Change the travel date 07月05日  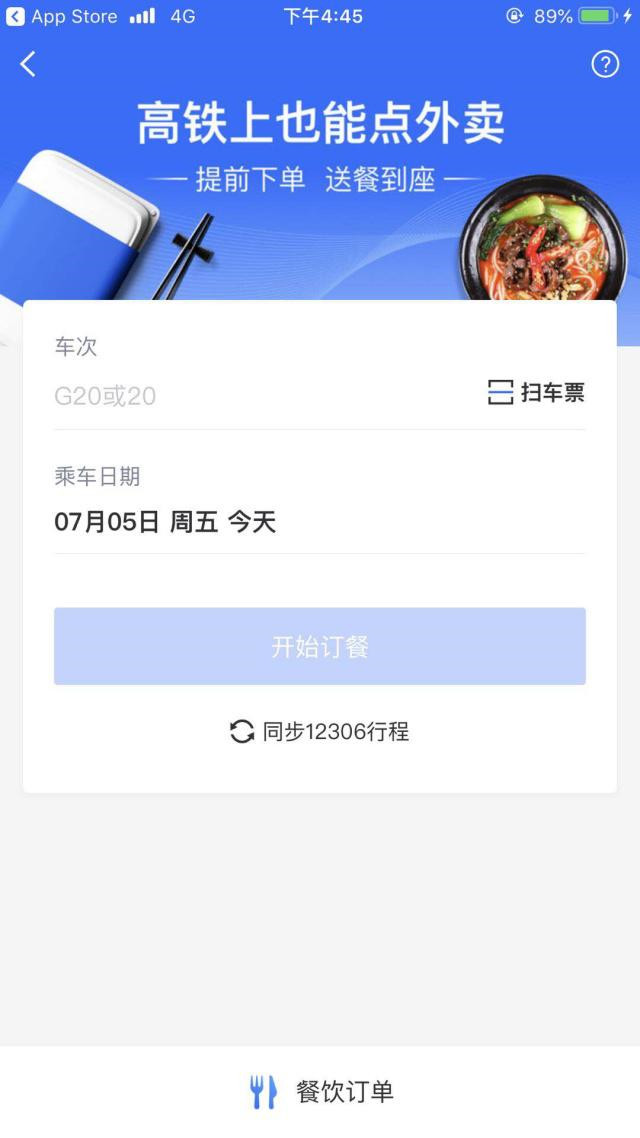[165, 522]
